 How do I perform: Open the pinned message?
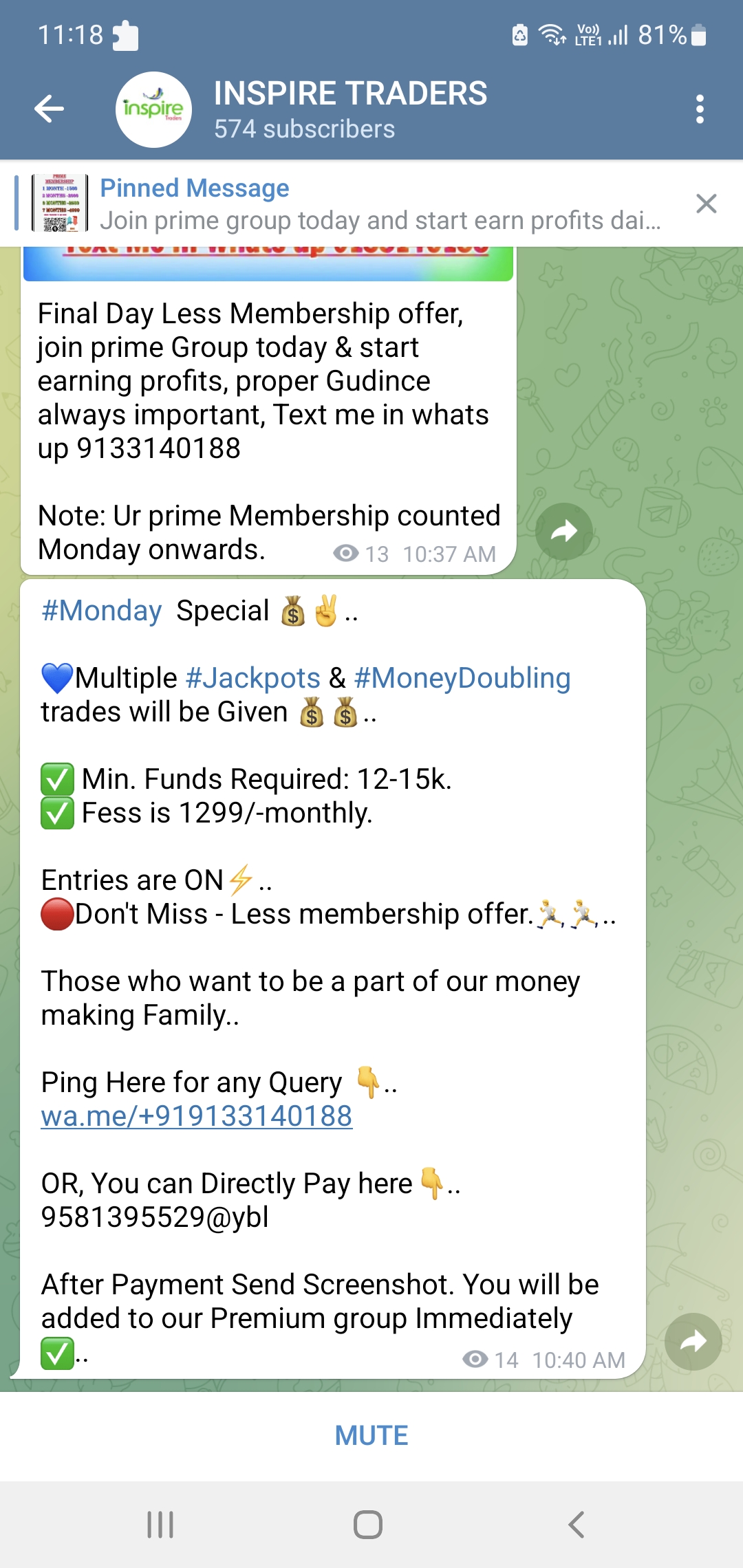pos(378,204)
